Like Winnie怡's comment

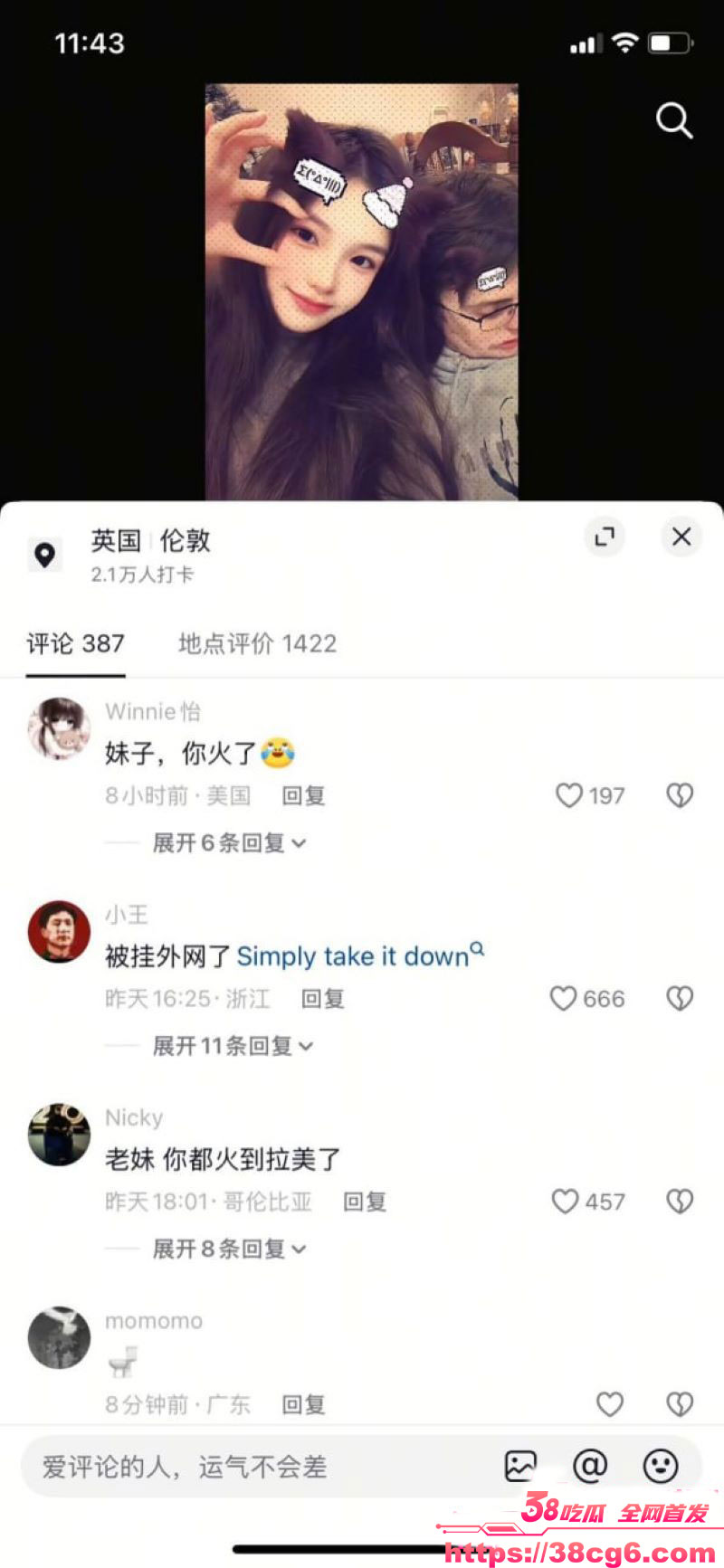[569, 795]
